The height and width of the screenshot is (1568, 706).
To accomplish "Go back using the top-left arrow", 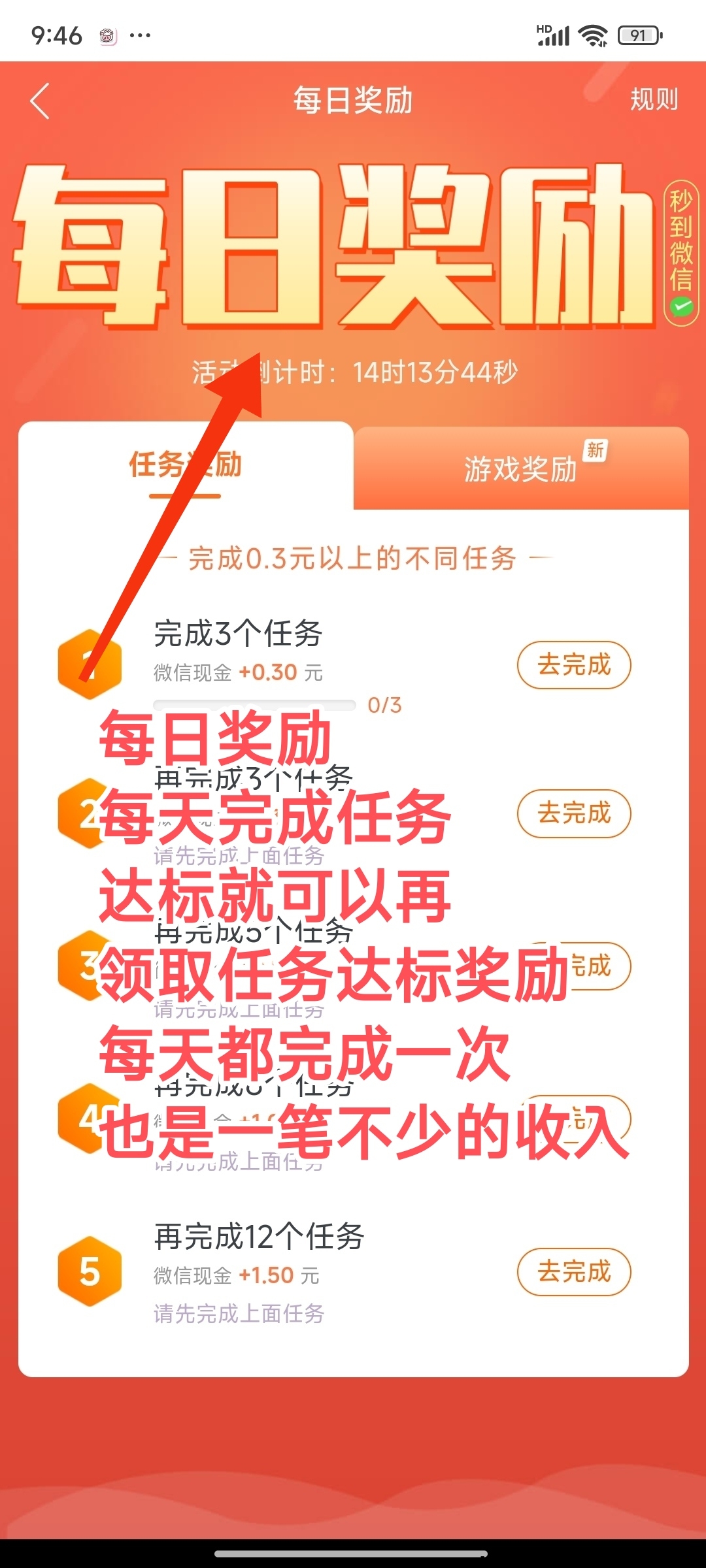I will [41, 101].
